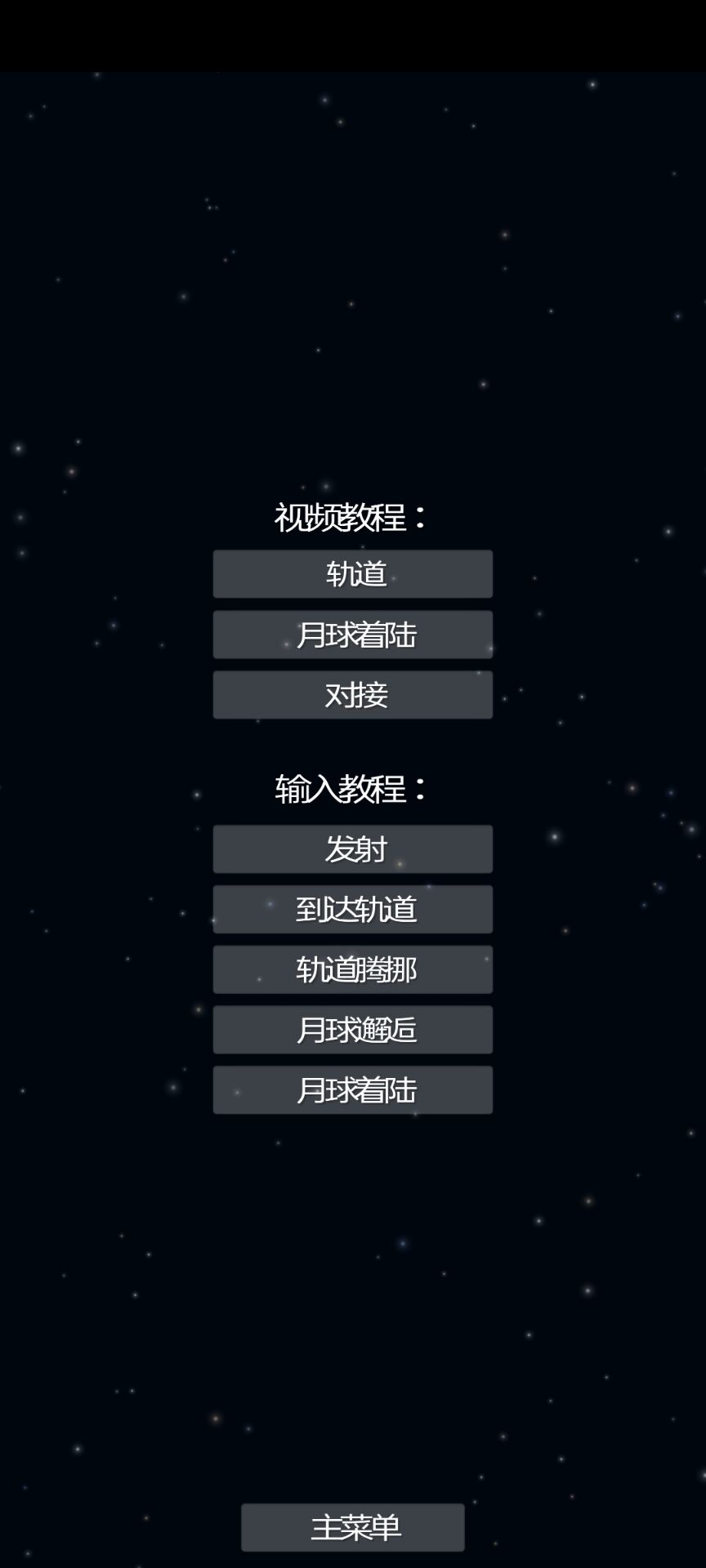Select the 轨道腾挪 tutorial
This screenshot has height=1568, width=706.
pyautogui.click(x=353, y=969)
